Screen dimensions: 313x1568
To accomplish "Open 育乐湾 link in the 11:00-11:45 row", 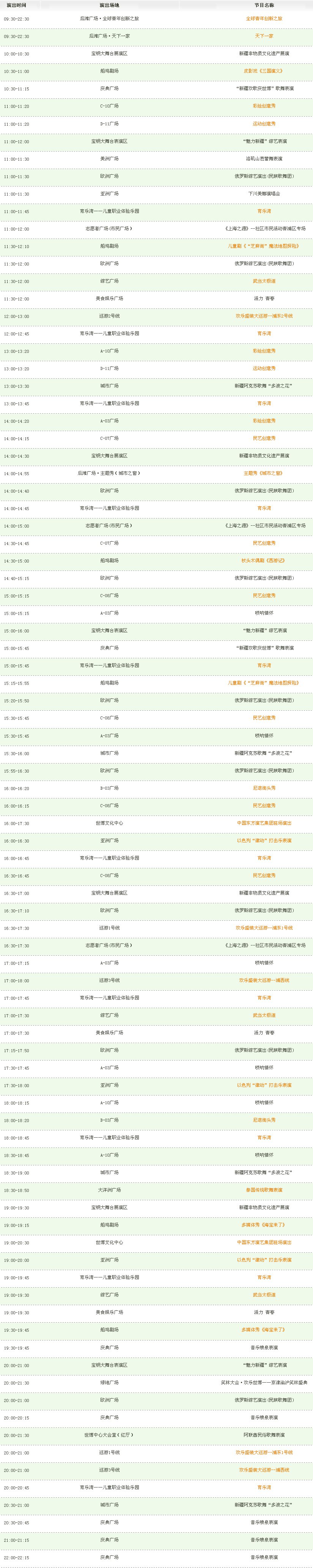I will (264, 211).
